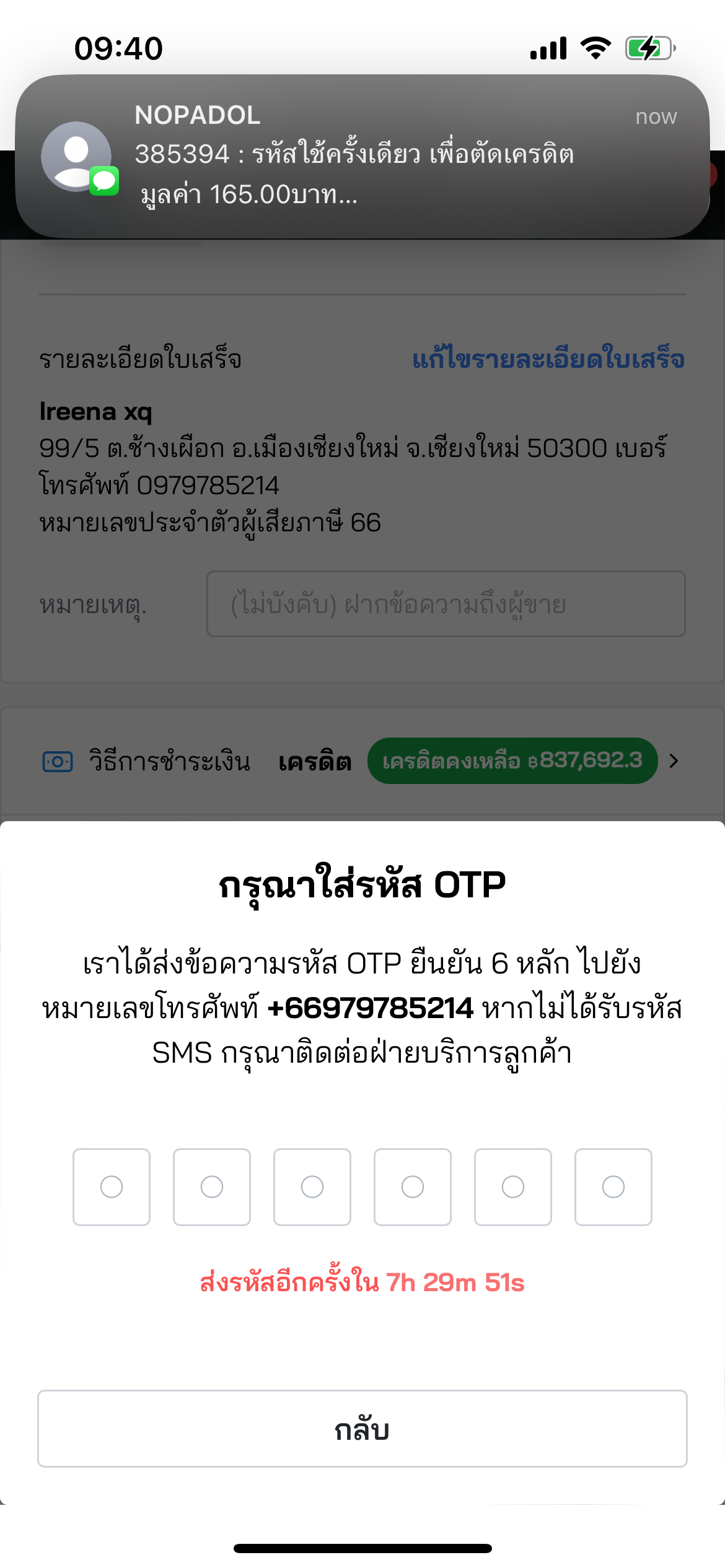Focus the fourth OTP digit box
725x1568 pixels.
[x=413, y=1187]
